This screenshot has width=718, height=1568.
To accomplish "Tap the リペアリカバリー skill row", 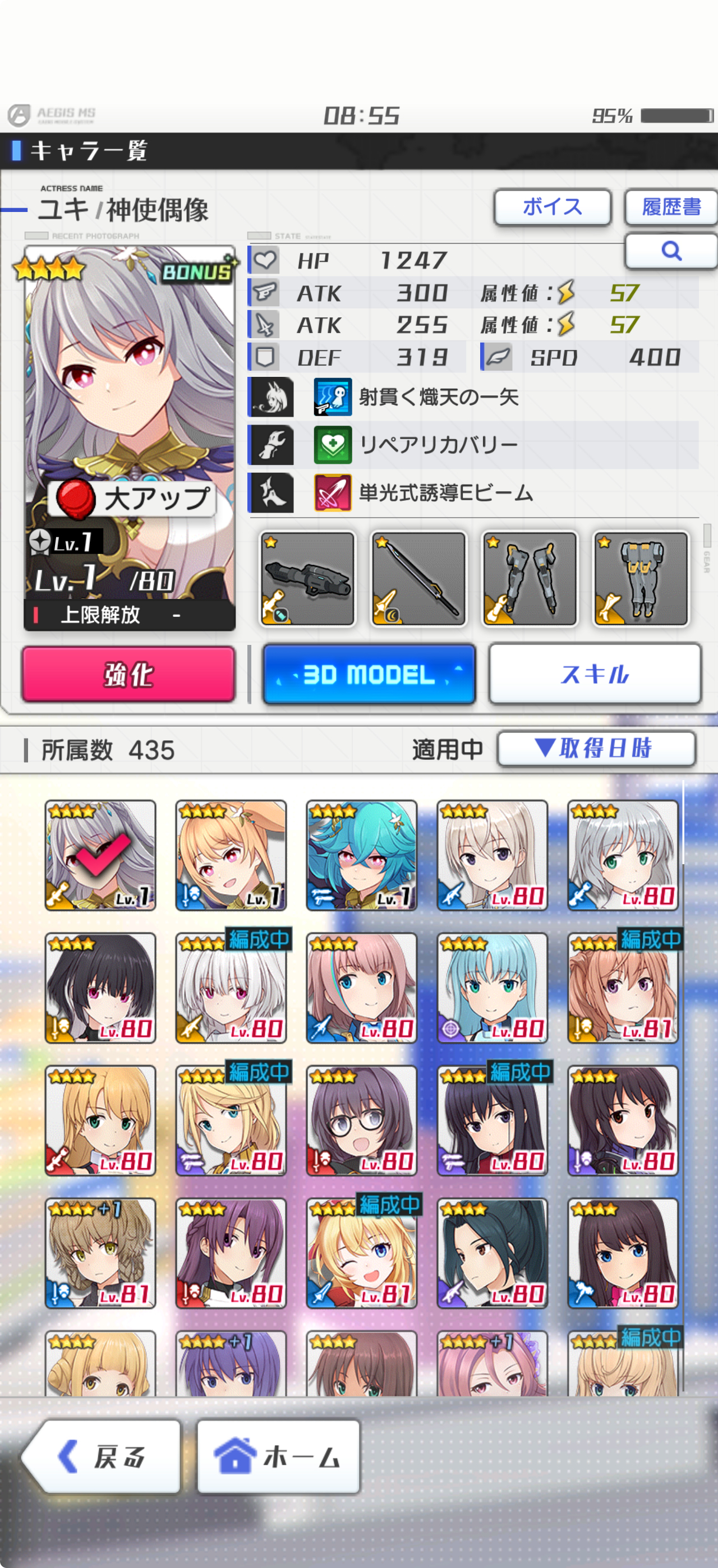I will tap(472, 444).
